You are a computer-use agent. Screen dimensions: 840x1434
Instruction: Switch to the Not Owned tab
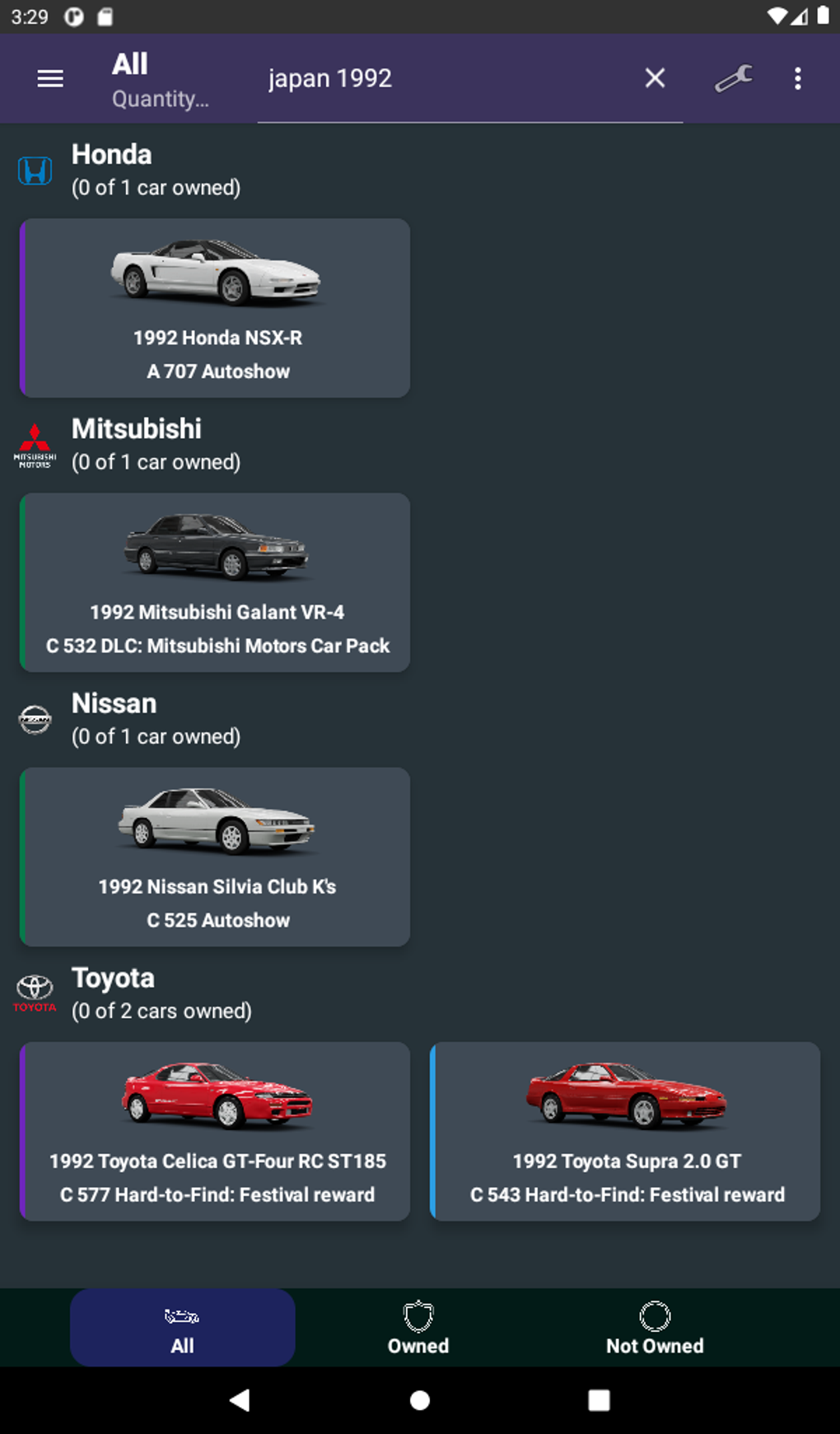point(655,1328)
